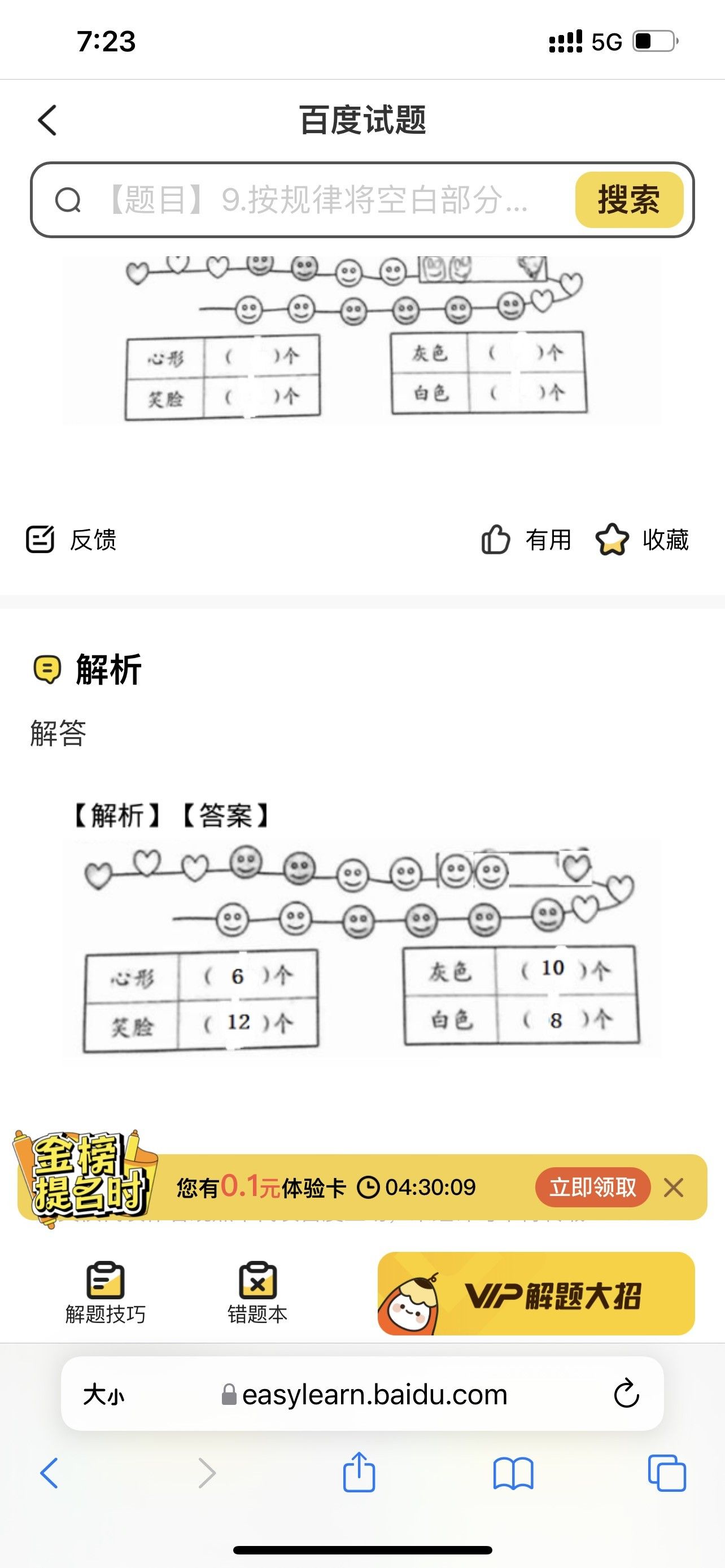Screen dimensions: 725x1568
Task: Claim the trial card via 立即领取
Action: click(x=592, y=1187)
